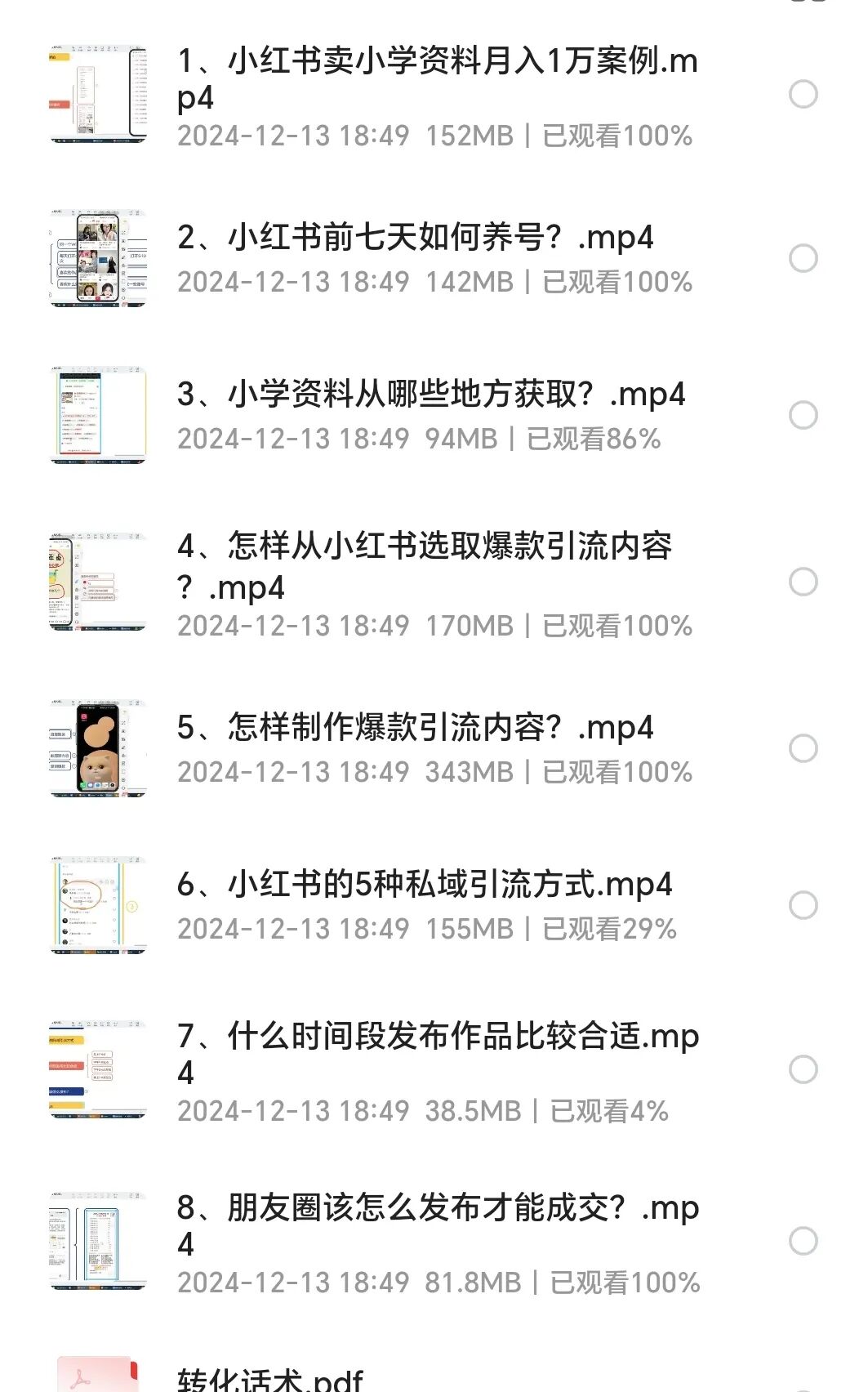Play 2、小红书前七天如何养号？.mp4
This screenshot has width=868, height=1392.
pos(415,238)
